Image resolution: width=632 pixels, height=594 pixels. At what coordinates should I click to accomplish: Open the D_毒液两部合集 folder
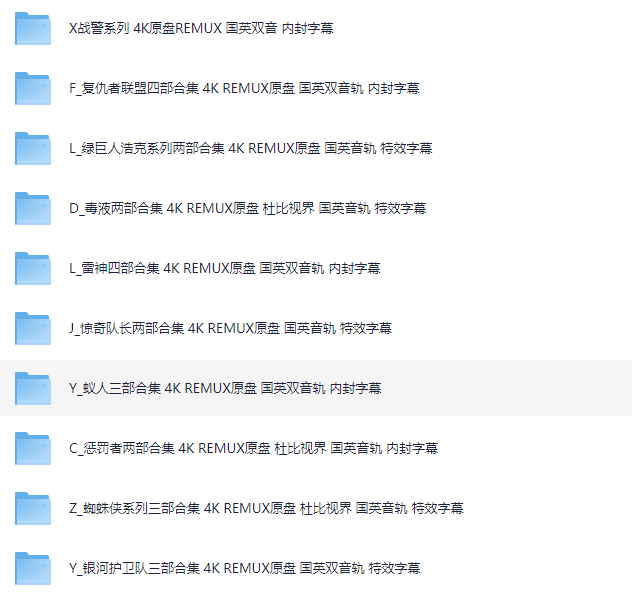(x=247, y=208)
